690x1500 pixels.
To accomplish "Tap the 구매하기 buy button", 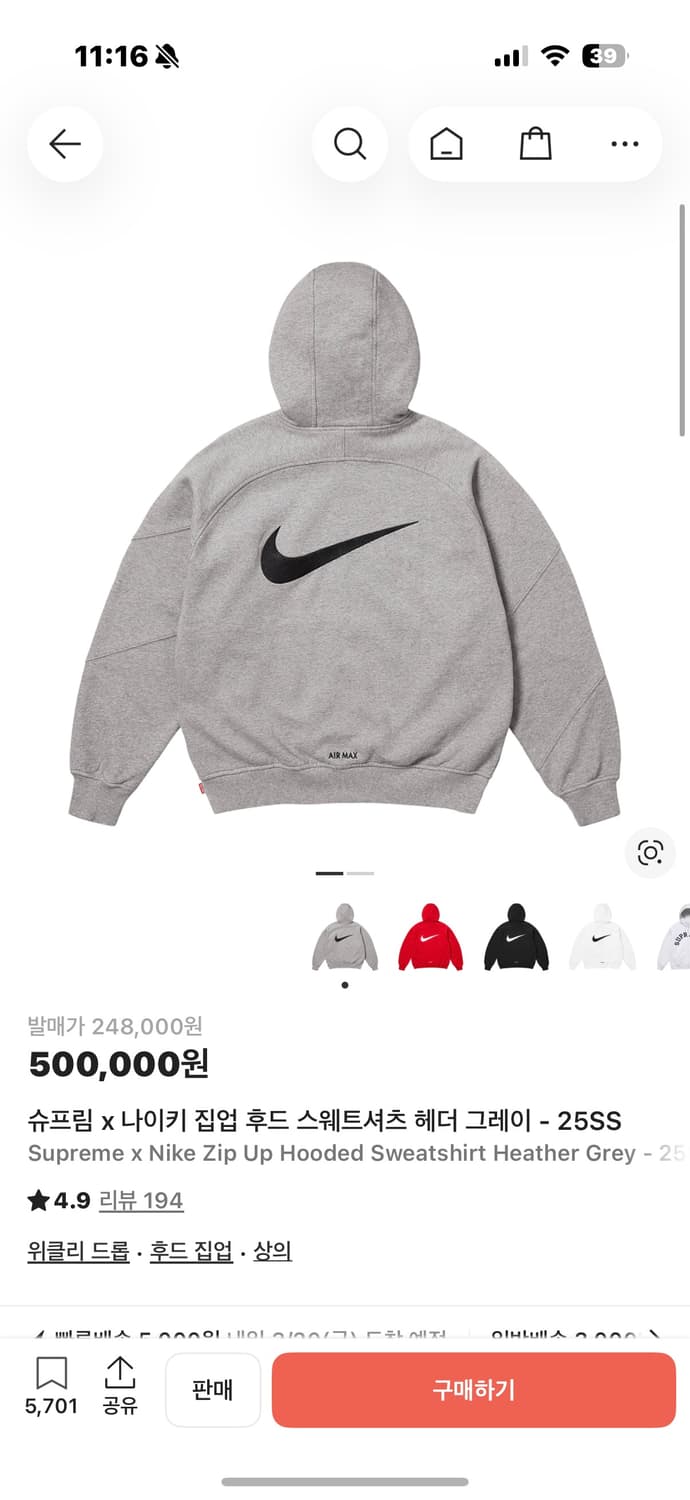I will pyautogui.click(x=474, y=1390).
